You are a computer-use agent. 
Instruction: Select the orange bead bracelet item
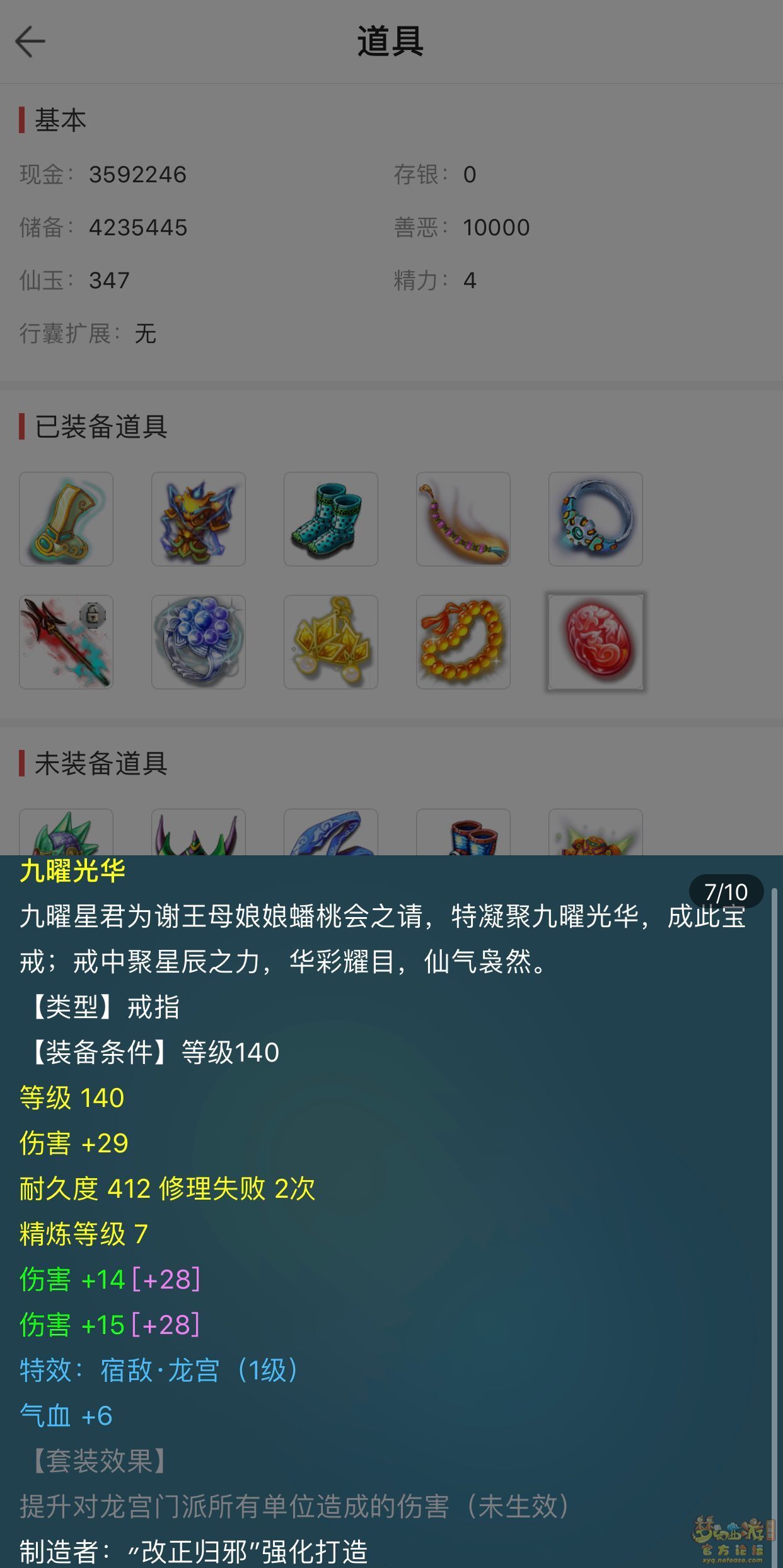[x=463, y=642]
